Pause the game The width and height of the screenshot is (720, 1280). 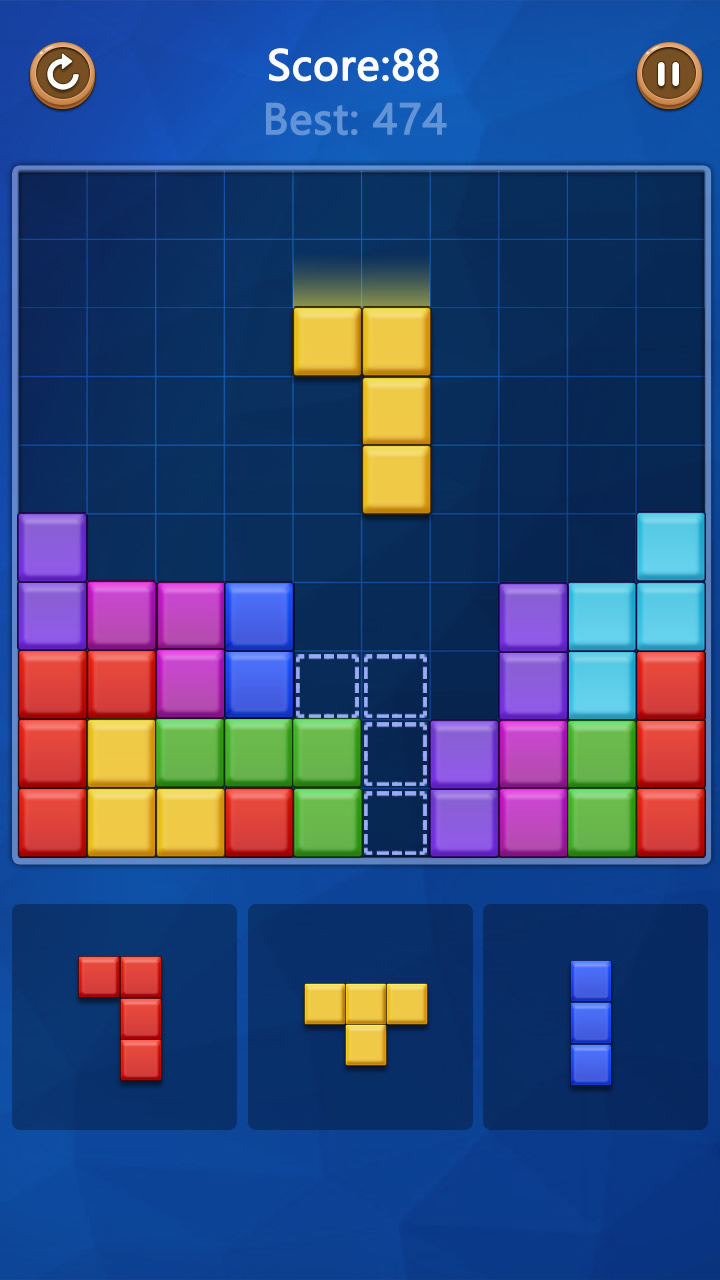(669, 74)
